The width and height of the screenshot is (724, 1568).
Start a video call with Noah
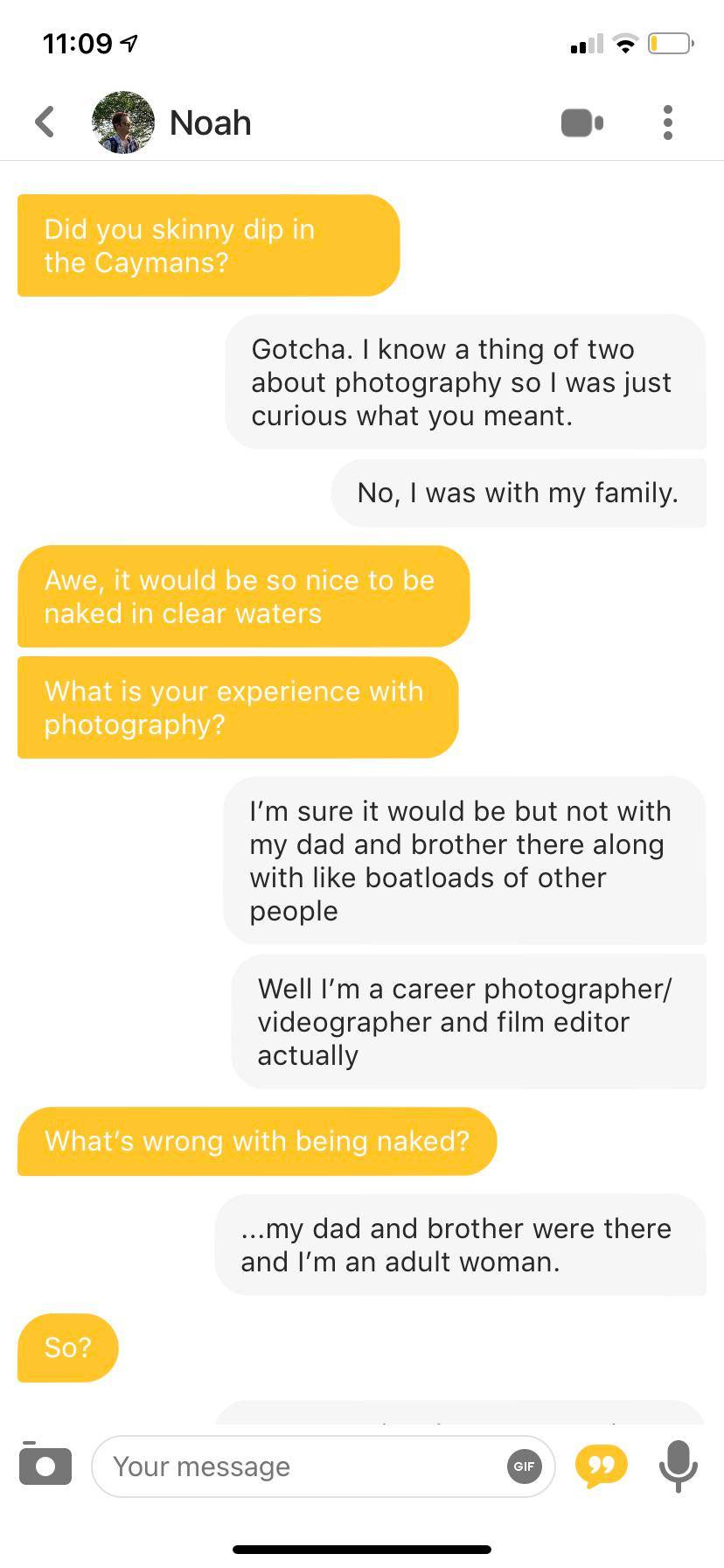581,122
